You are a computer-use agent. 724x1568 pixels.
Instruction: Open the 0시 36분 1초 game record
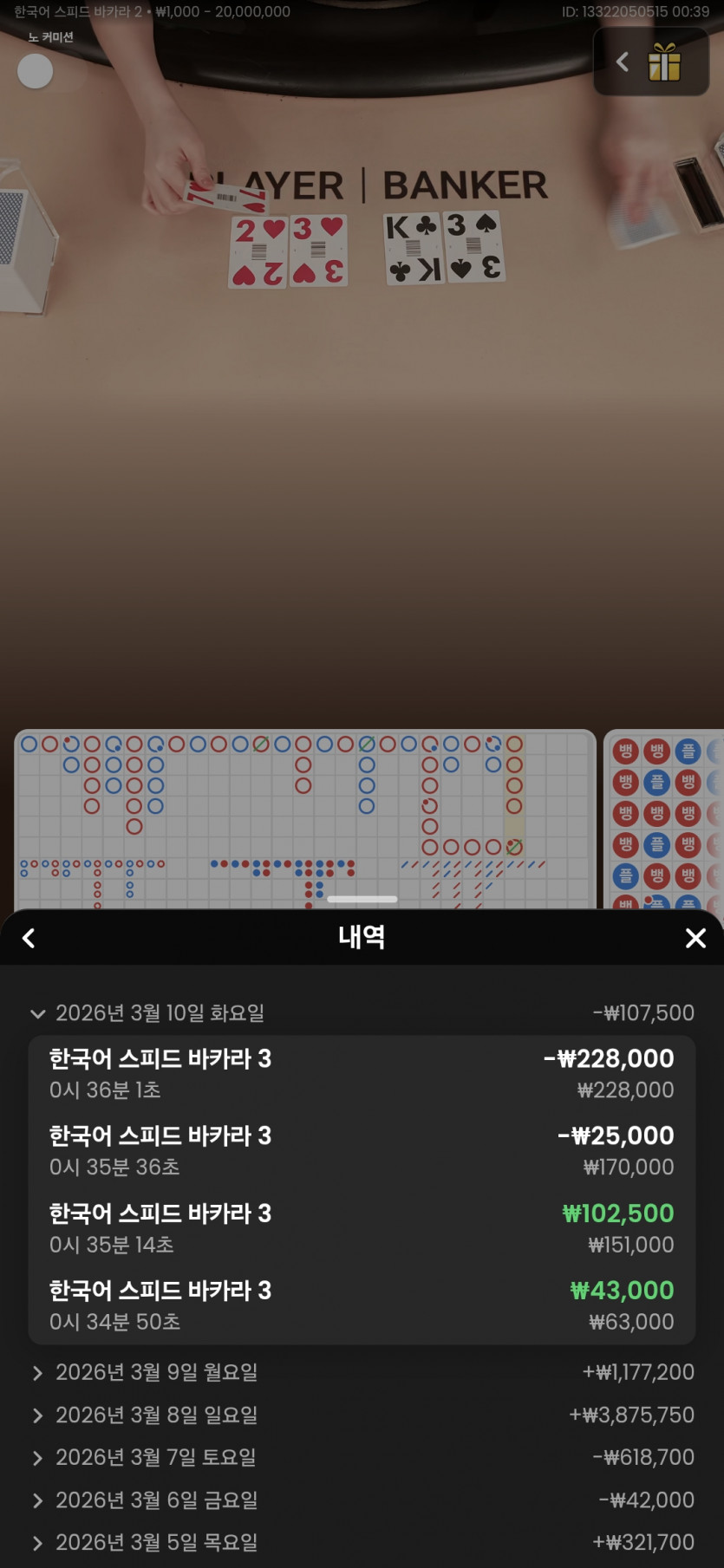(362, 1073)
